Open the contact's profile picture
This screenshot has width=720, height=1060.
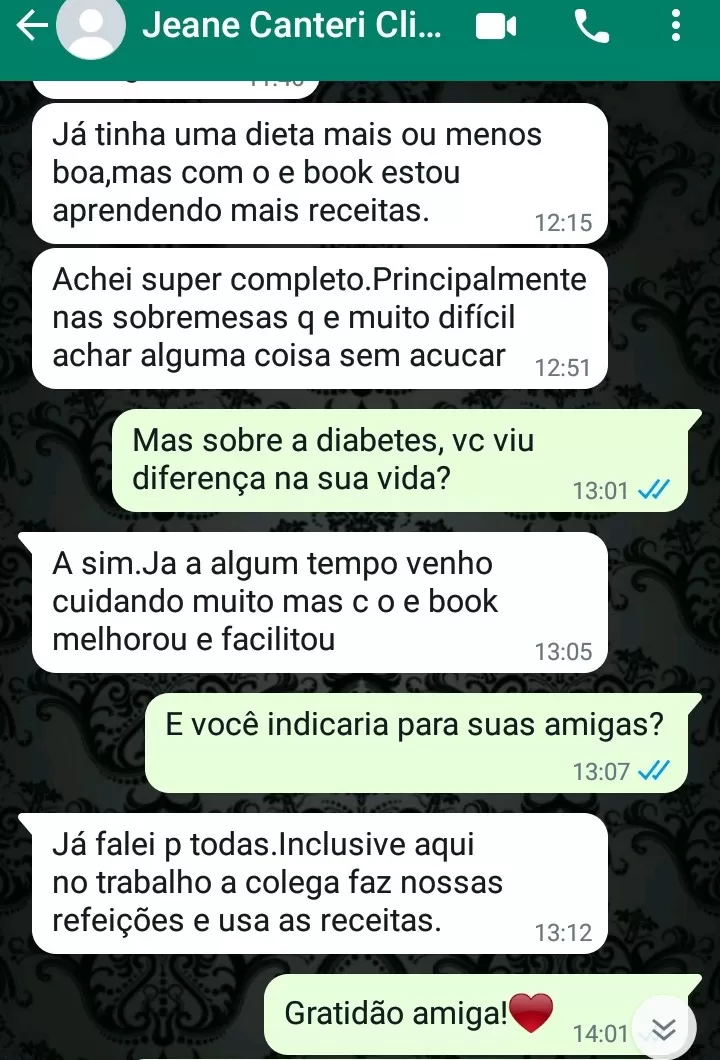coord(91,29)
